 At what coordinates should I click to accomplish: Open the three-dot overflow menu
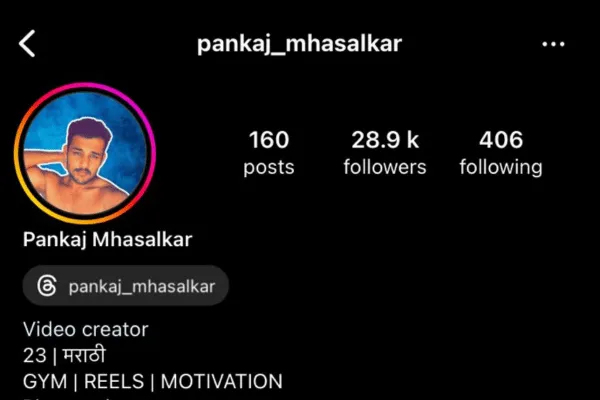pyautogui.click(x=553, y=44)
